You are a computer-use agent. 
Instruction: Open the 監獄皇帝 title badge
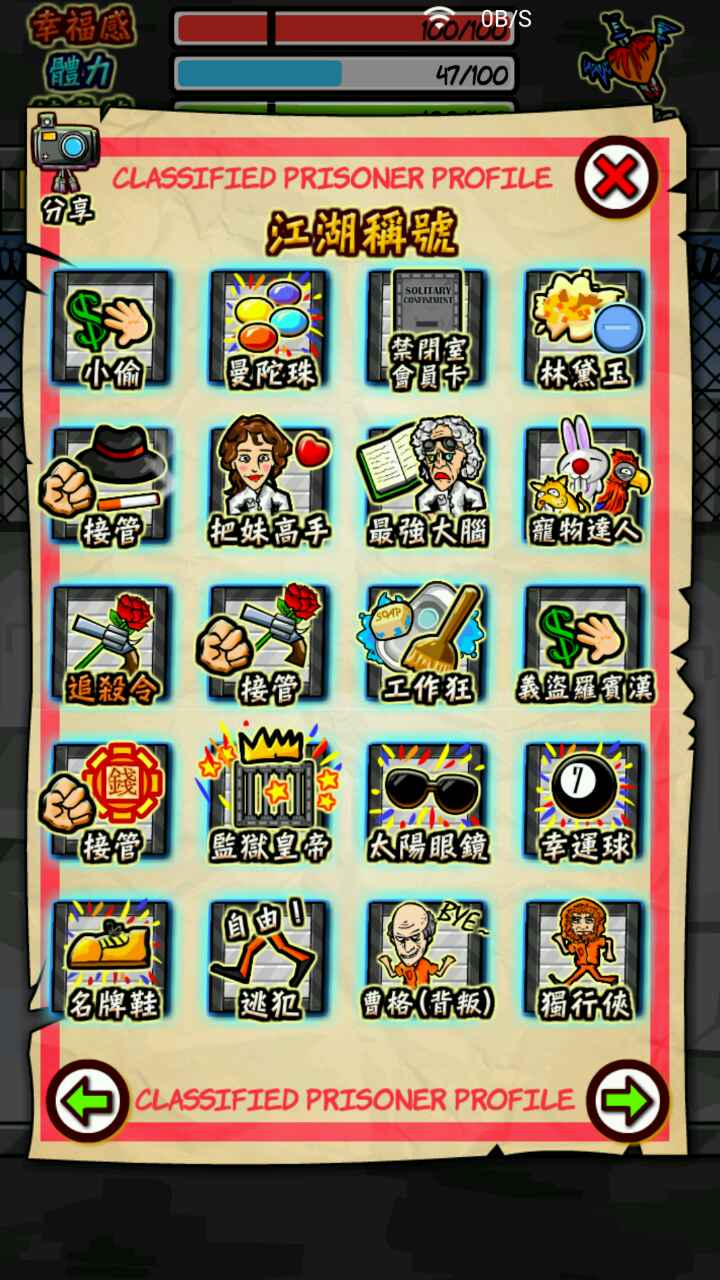click(x=268, y=800)
